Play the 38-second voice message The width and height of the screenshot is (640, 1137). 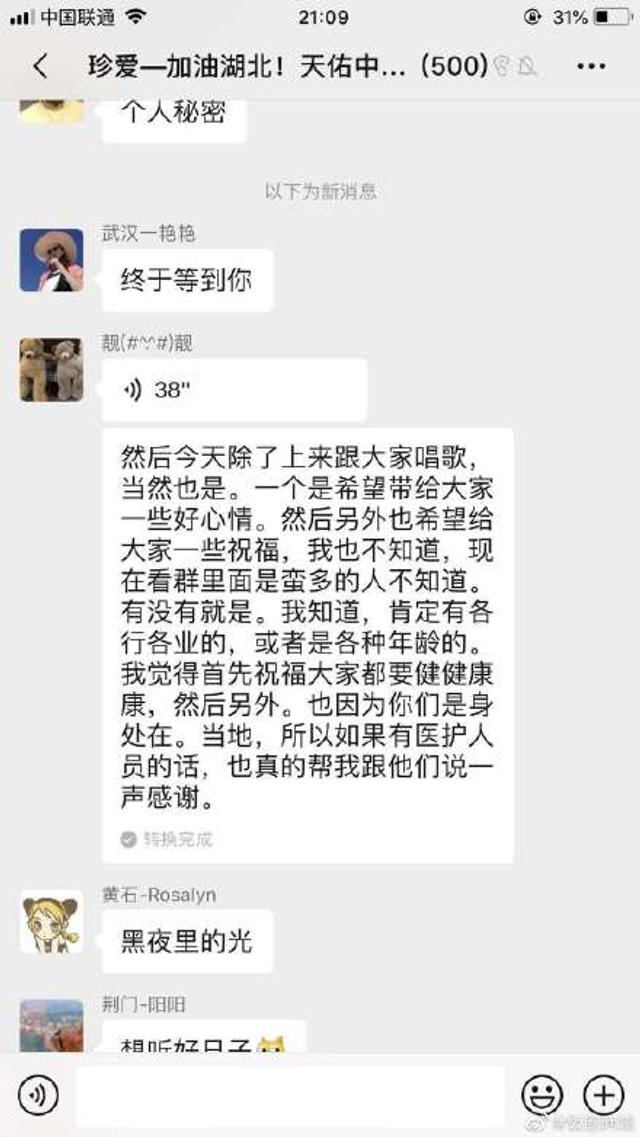(234, 390)
